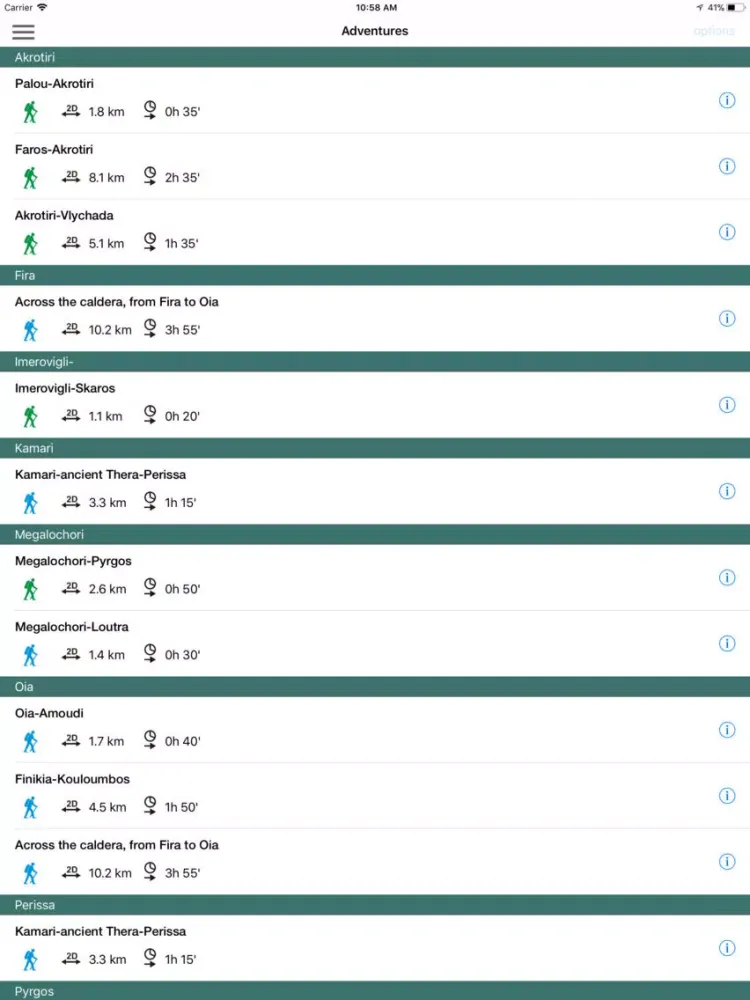The height and width of the screenshot is (1000, 750).
Task: Show info for Oia-Amoudi
Action: (x=727, y=730)
